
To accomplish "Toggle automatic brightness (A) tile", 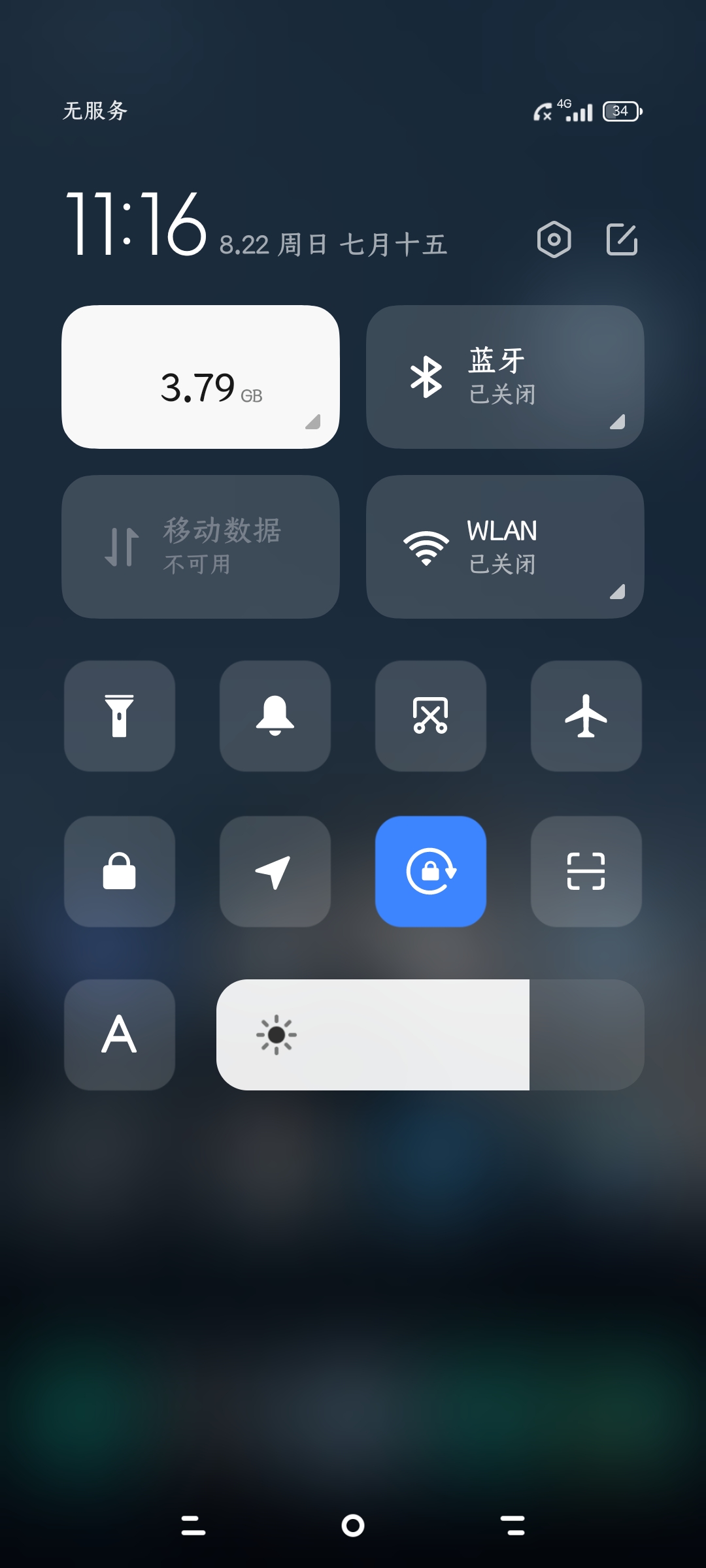I will (x=120, y=1035).
